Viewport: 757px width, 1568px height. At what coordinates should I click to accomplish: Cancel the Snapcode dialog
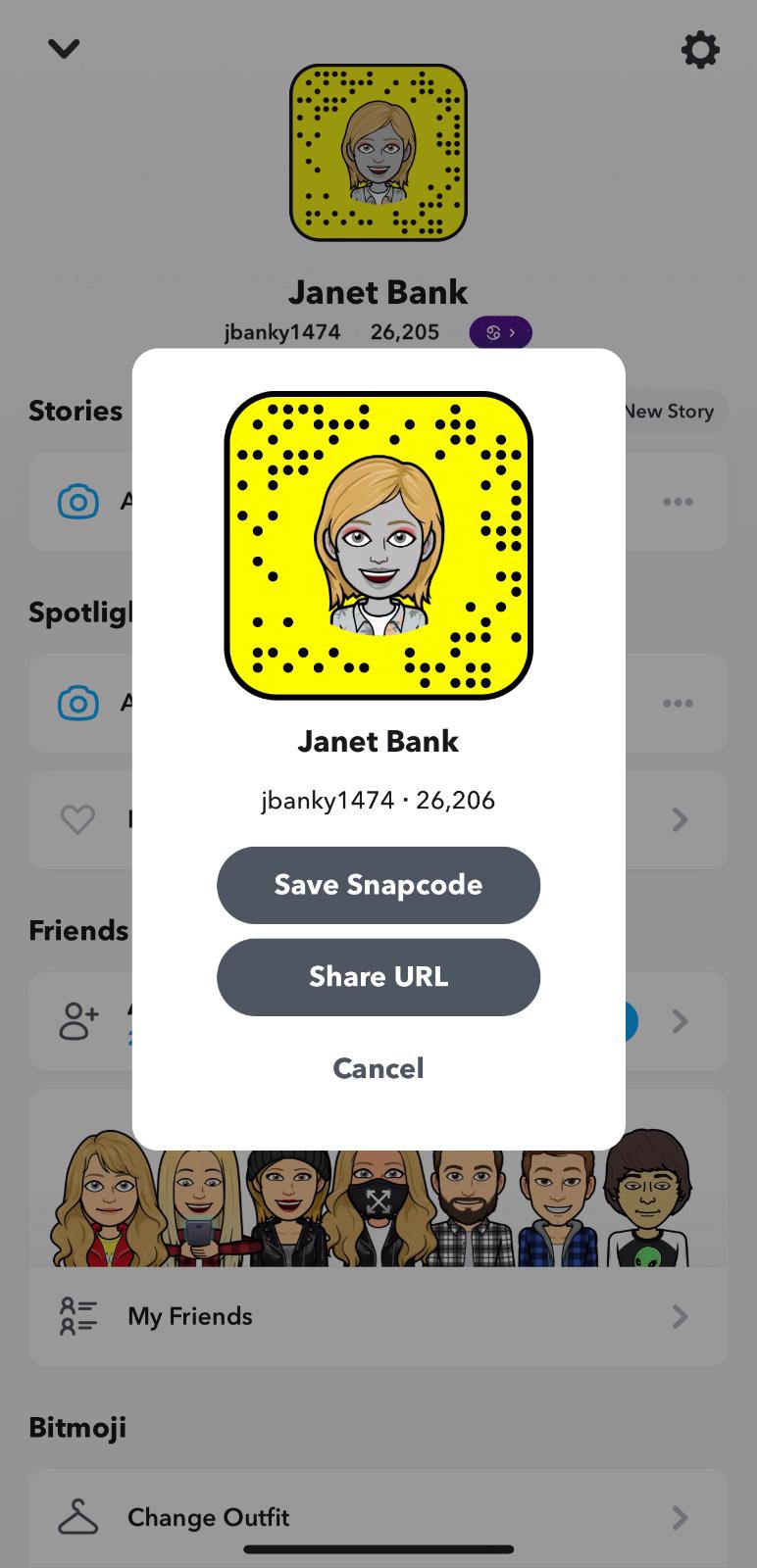pos(378,1068)
